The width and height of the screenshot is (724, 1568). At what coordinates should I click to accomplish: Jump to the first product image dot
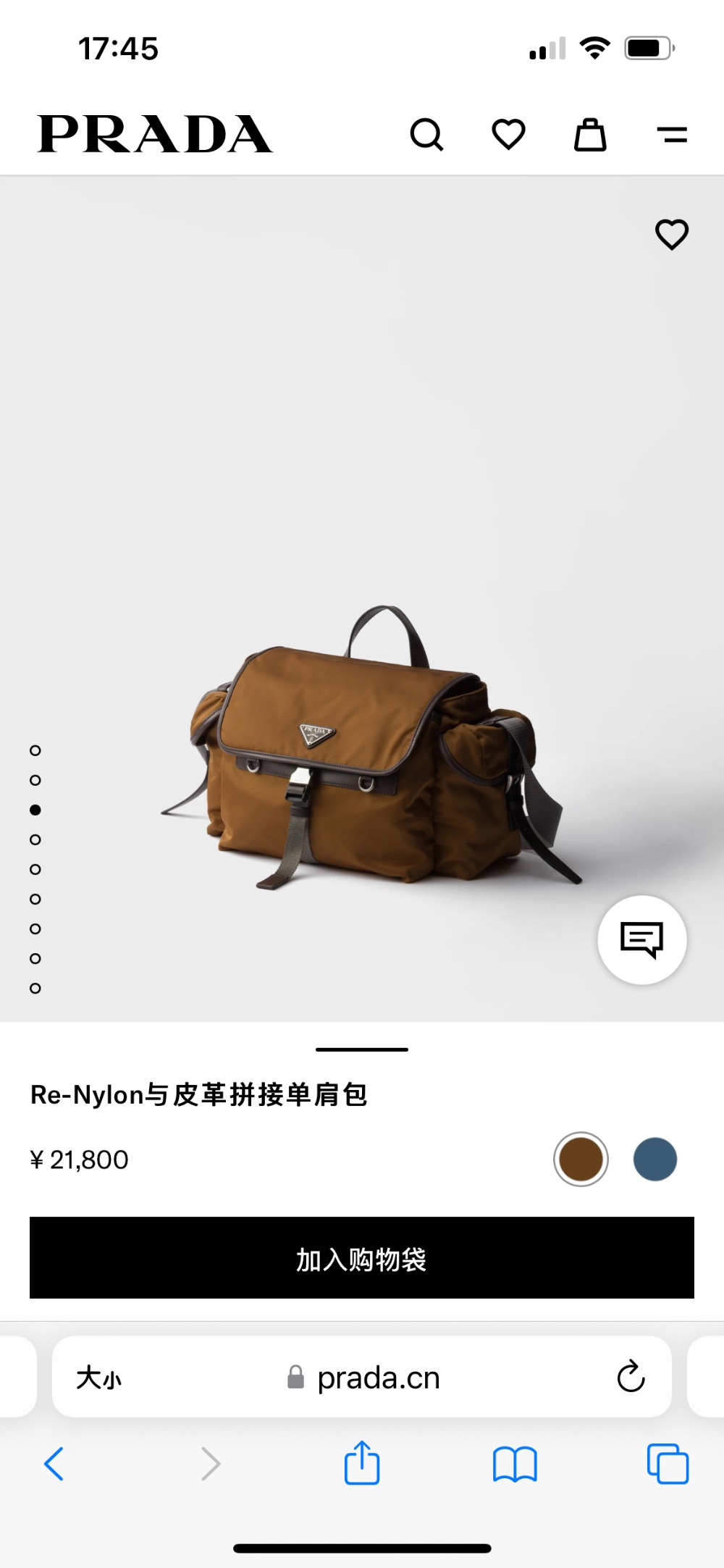[x=35, y=750]
